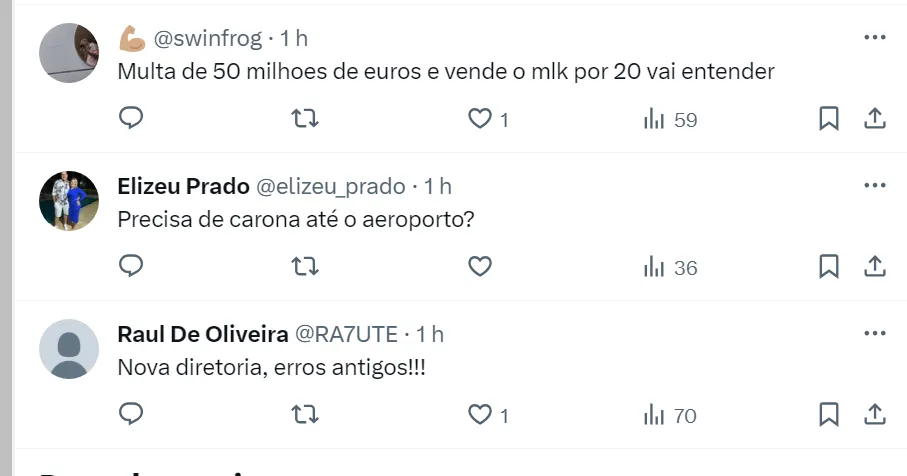The width and height of the screenshot is (907, 476).
Task: Share @swinfrog's tweet
Action: tap(874, 119)
